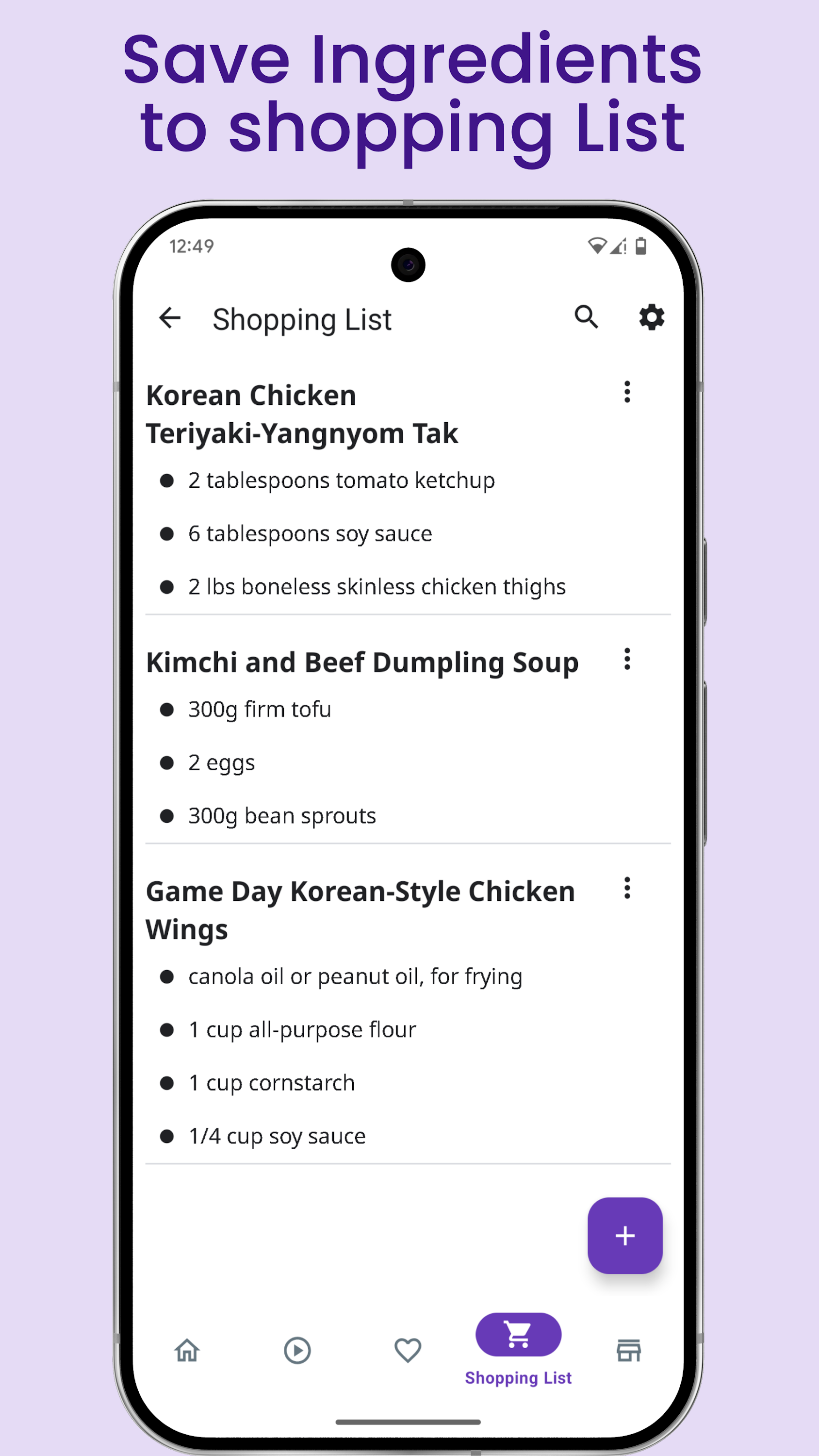819x1456 pixels.
Task: Tap the battery indicator in the status bar
Action: tap(641, 246)
